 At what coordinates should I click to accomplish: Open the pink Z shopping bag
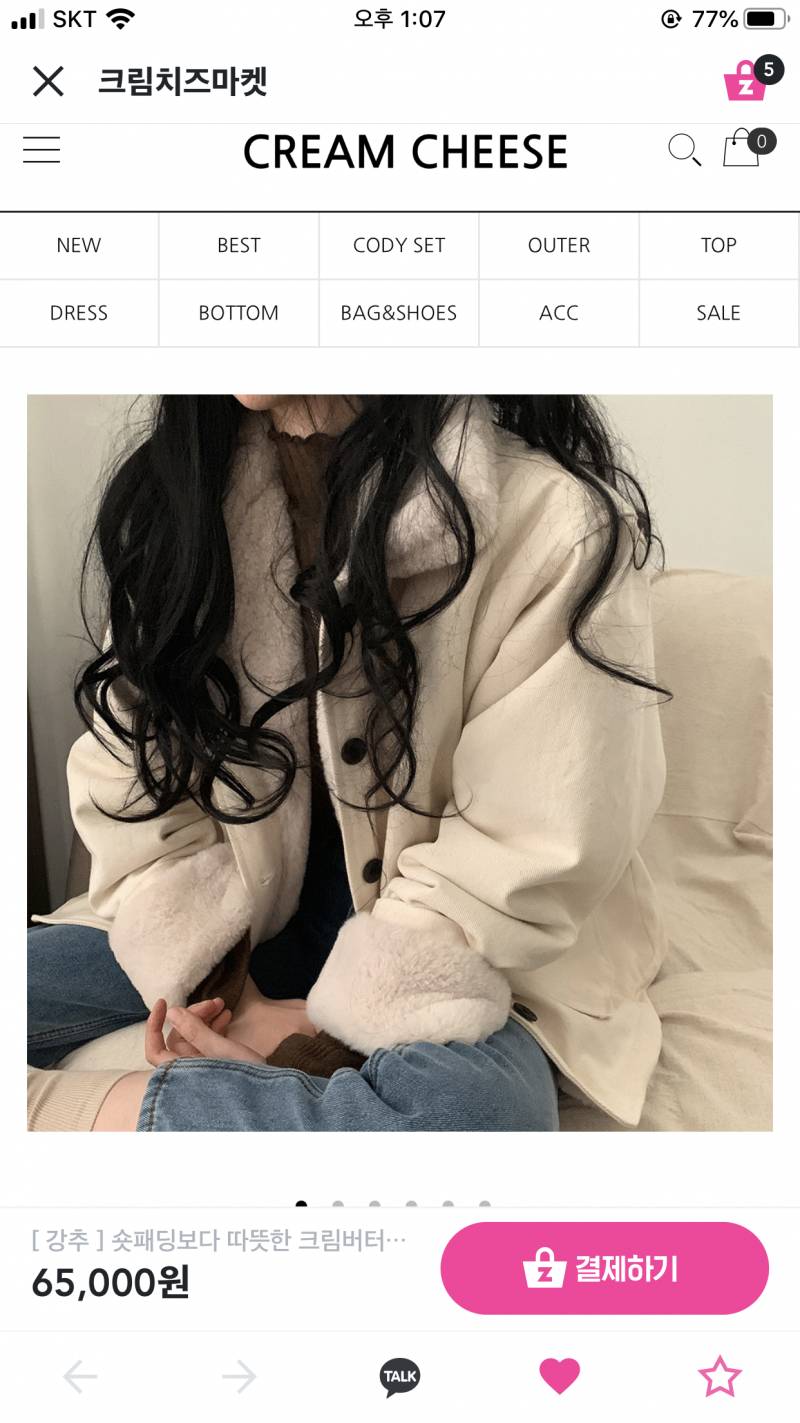pos(746,81)
